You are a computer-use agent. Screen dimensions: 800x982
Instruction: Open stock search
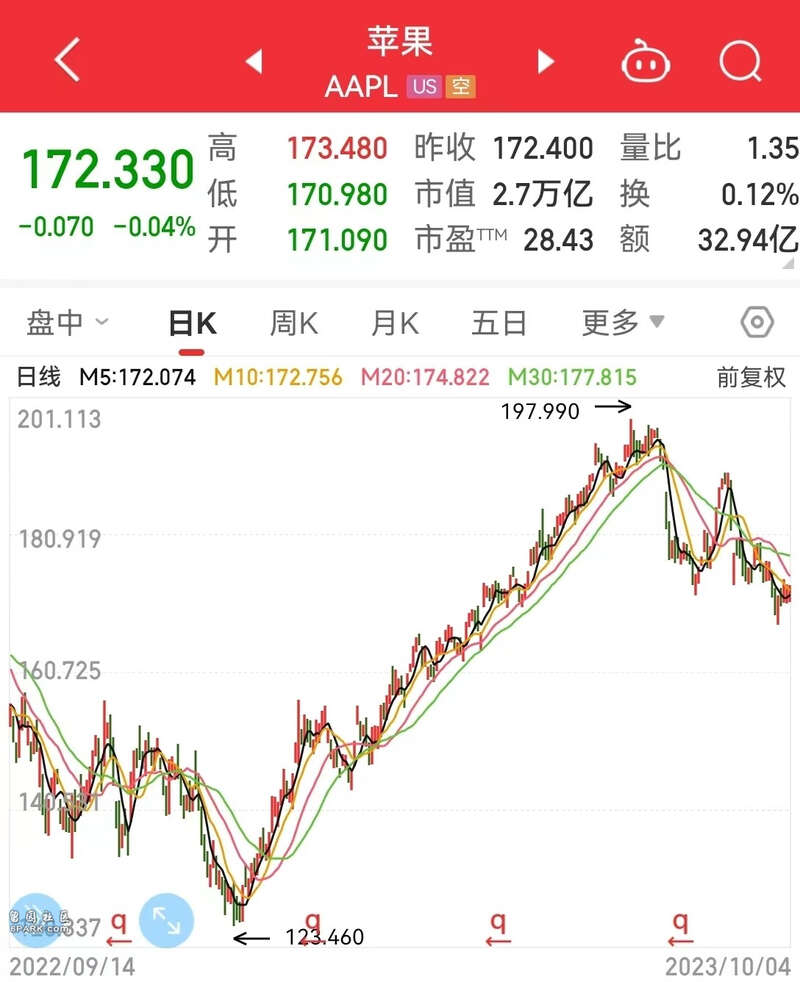pyautogui.click(x=740, y=61)
